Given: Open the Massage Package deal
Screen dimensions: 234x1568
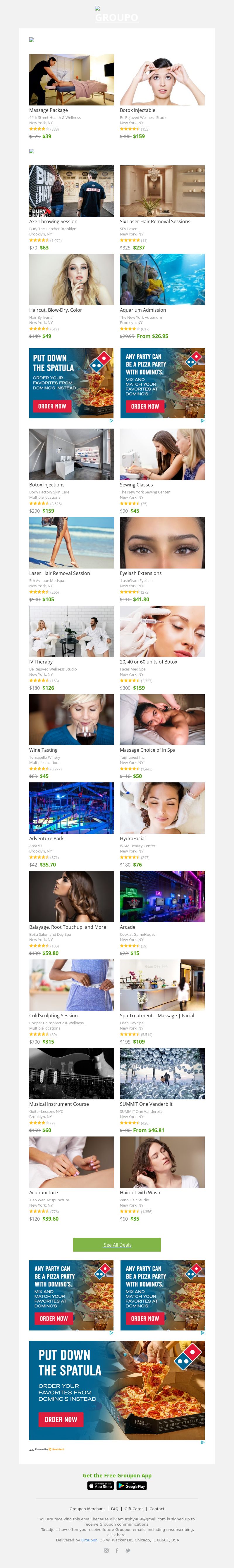Looking at the screenshot, I should pyautogui.click(x=71, y=80).
